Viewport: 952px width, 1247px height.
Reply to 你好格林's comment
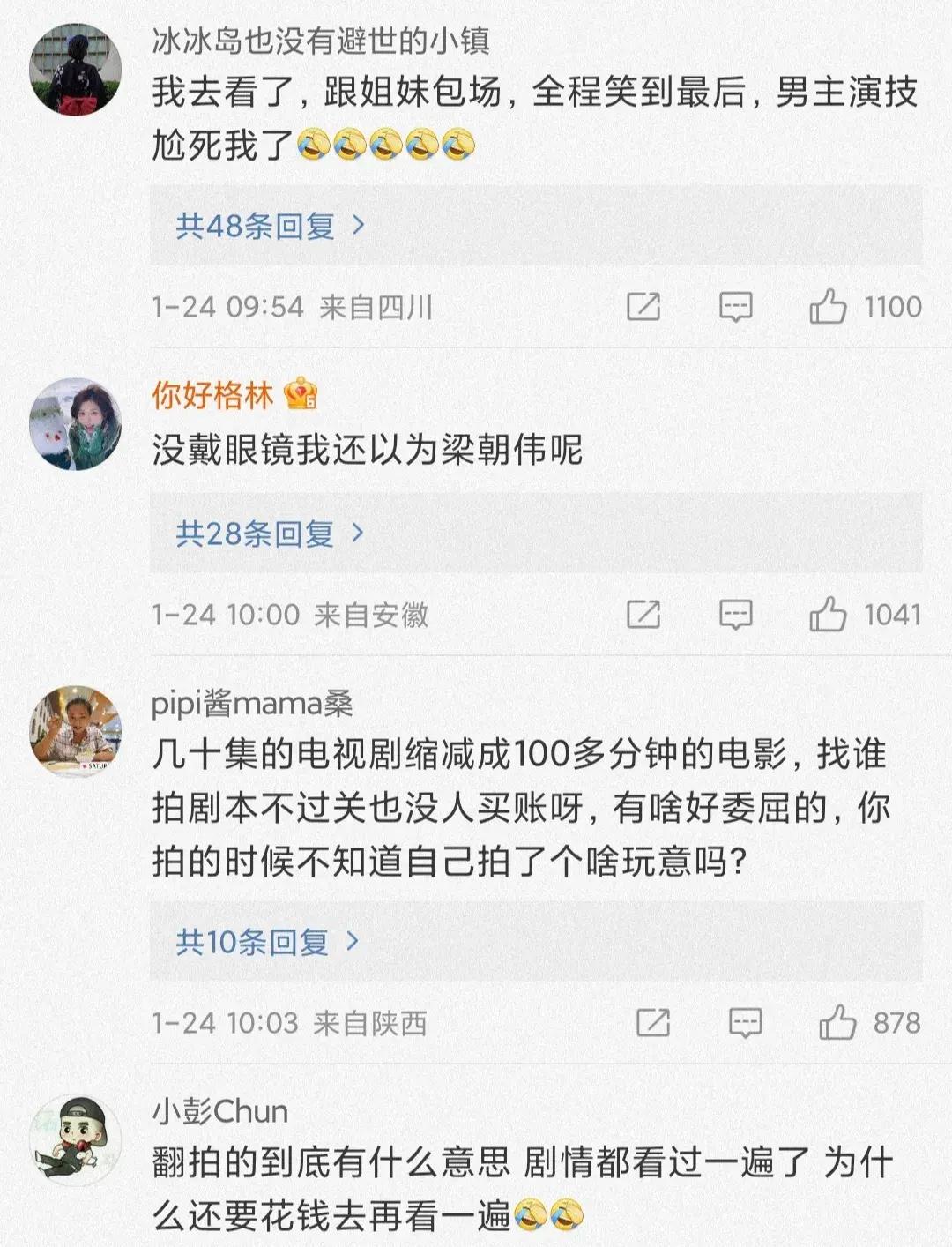pos(735,615)
